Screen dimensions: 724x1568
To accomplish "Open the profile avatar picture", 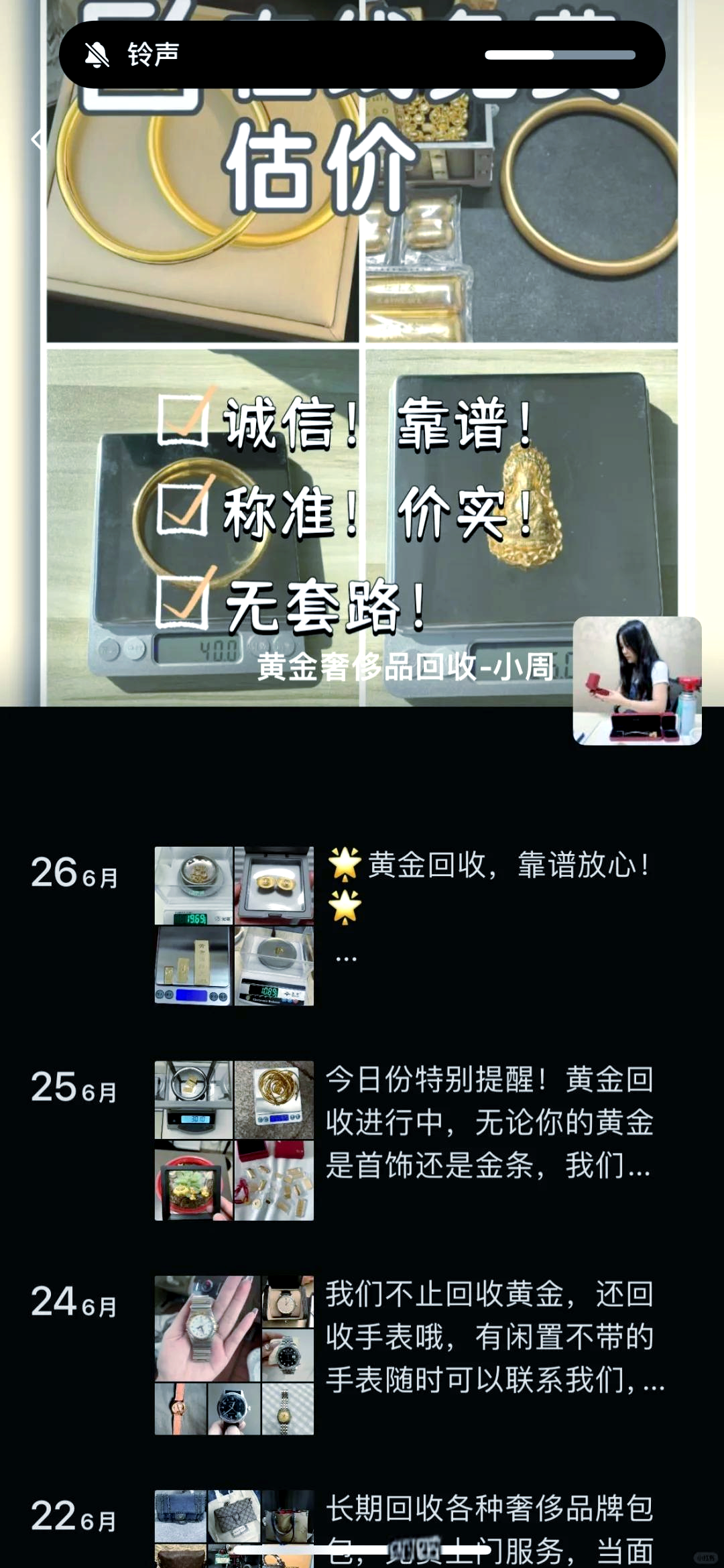I will 637,680.
